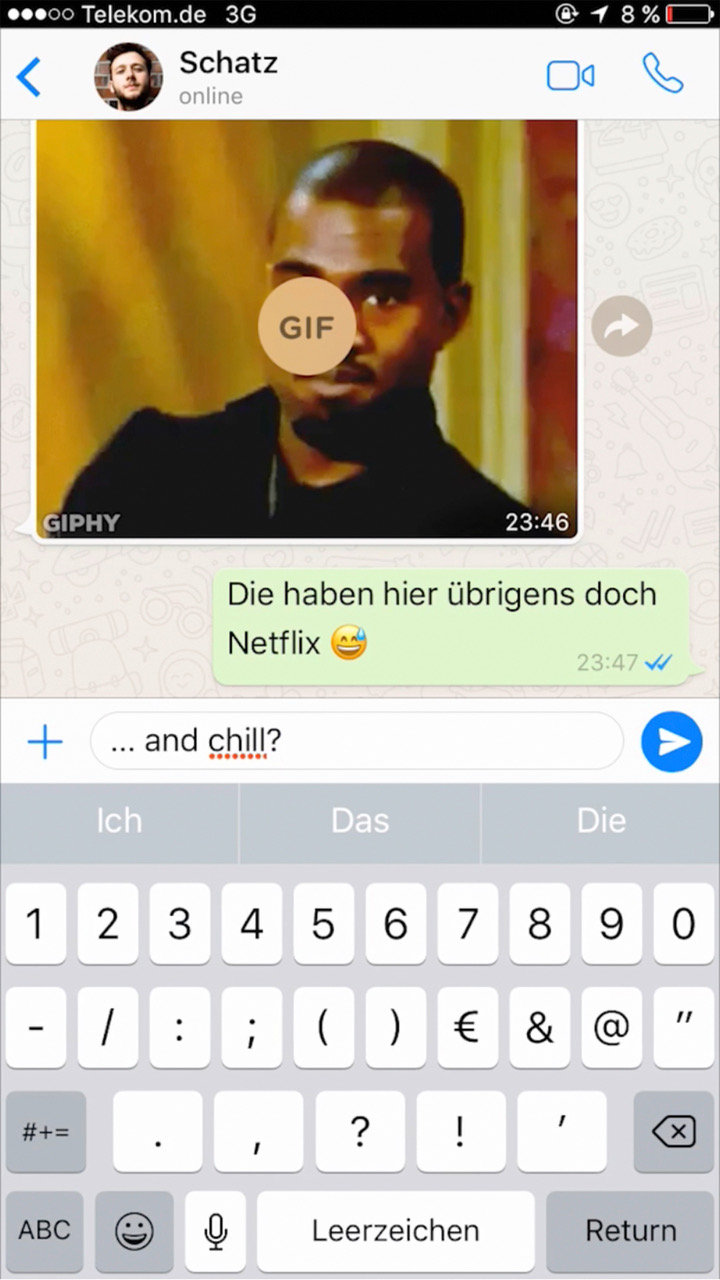
Task: Type the question mark key
Action: tap(360, 1132)
